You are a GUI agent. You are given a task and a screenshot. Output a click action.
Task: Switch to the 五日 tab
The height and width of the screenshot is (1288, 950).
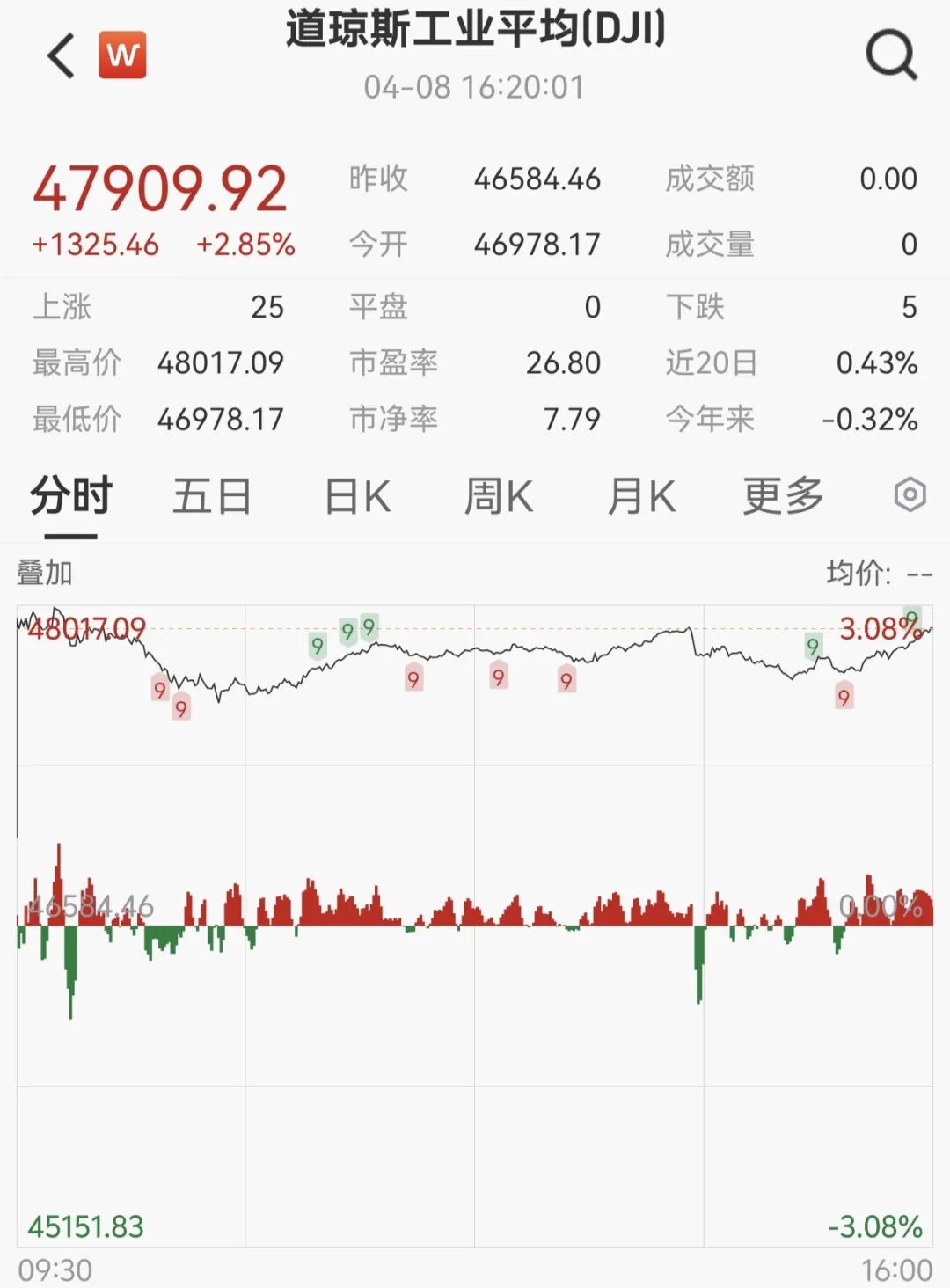coord(212,496)
